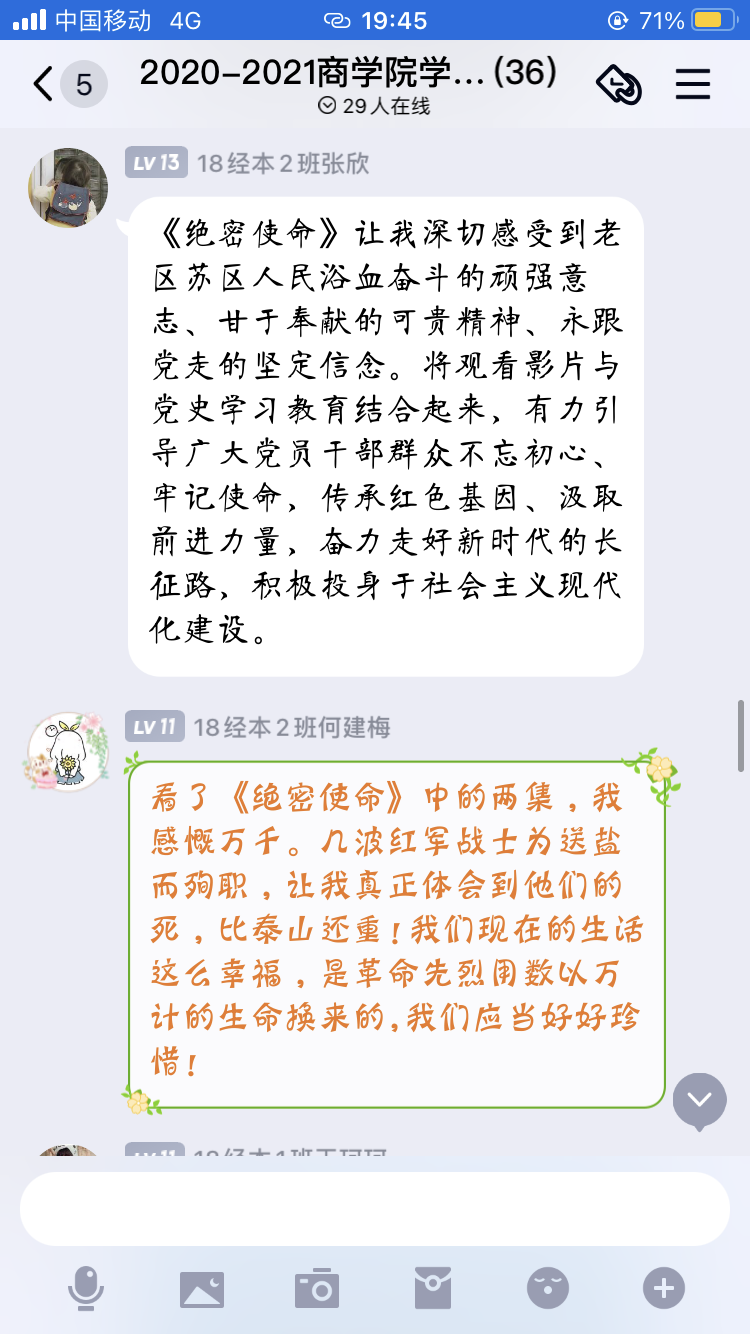
Task: Open the group menu icon
Action: pyautogui.click(x=692, y=85)
